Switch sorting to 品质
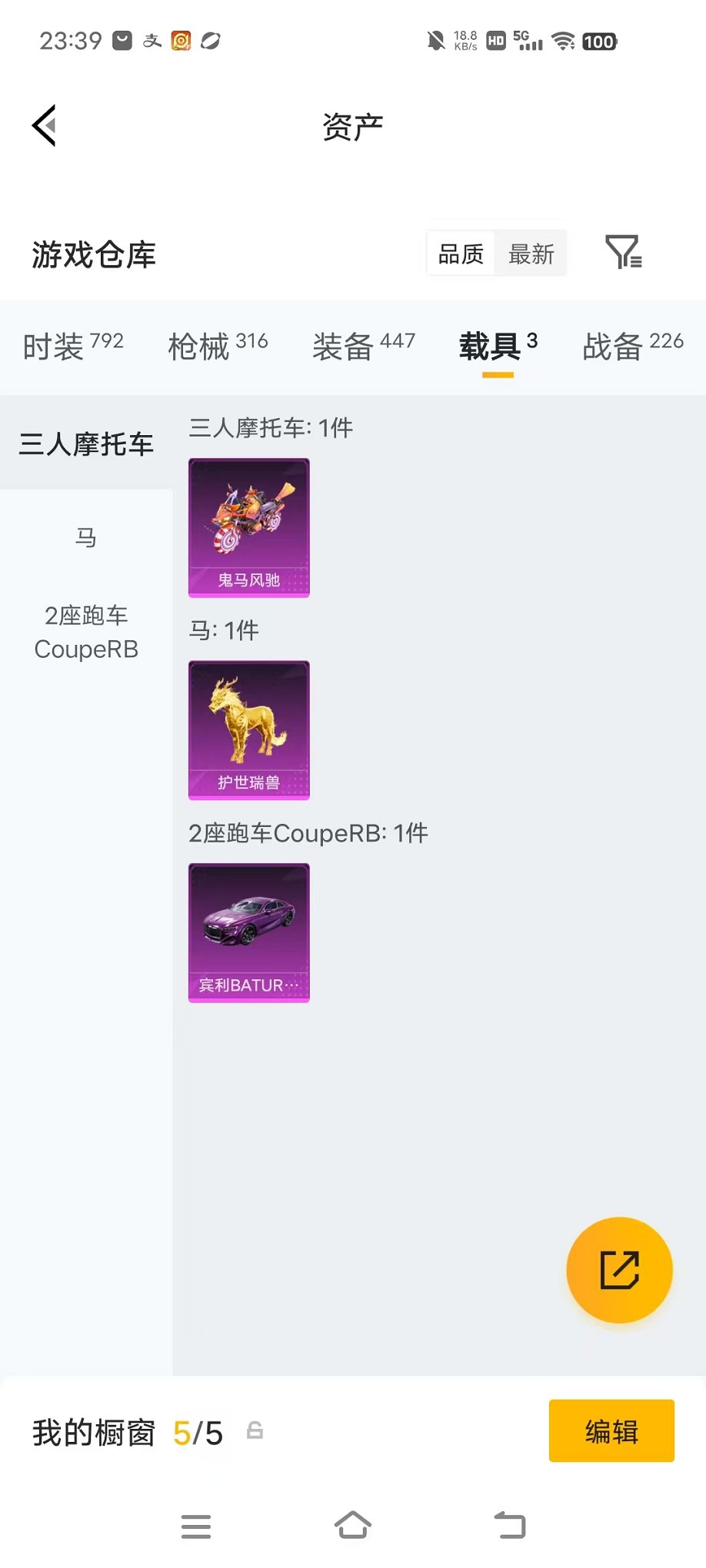The image size is (706, 1568). pos(460,252)
